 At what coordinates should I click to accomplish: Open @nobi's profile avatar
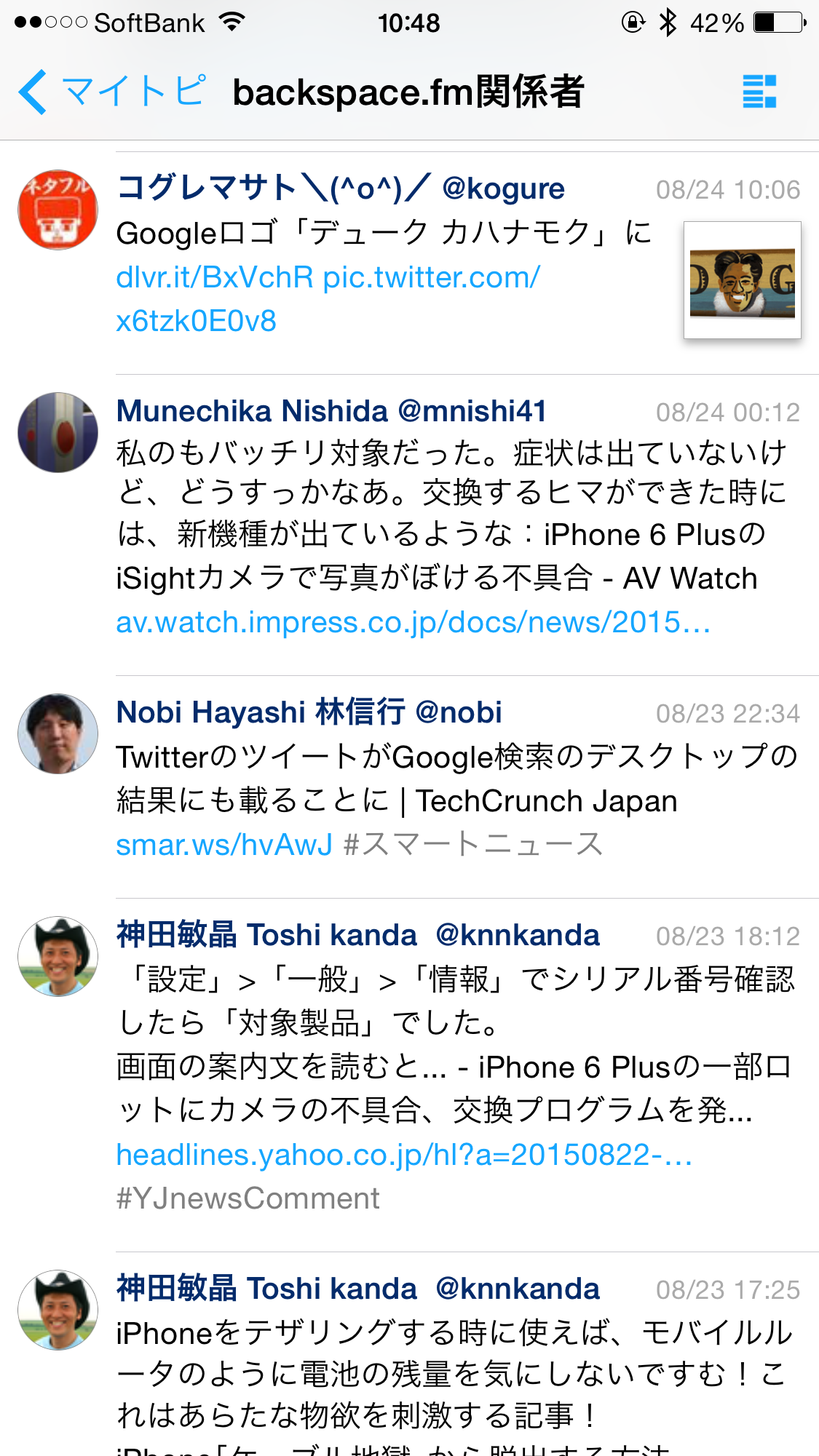pyautogui.click(x=58, y=733)
